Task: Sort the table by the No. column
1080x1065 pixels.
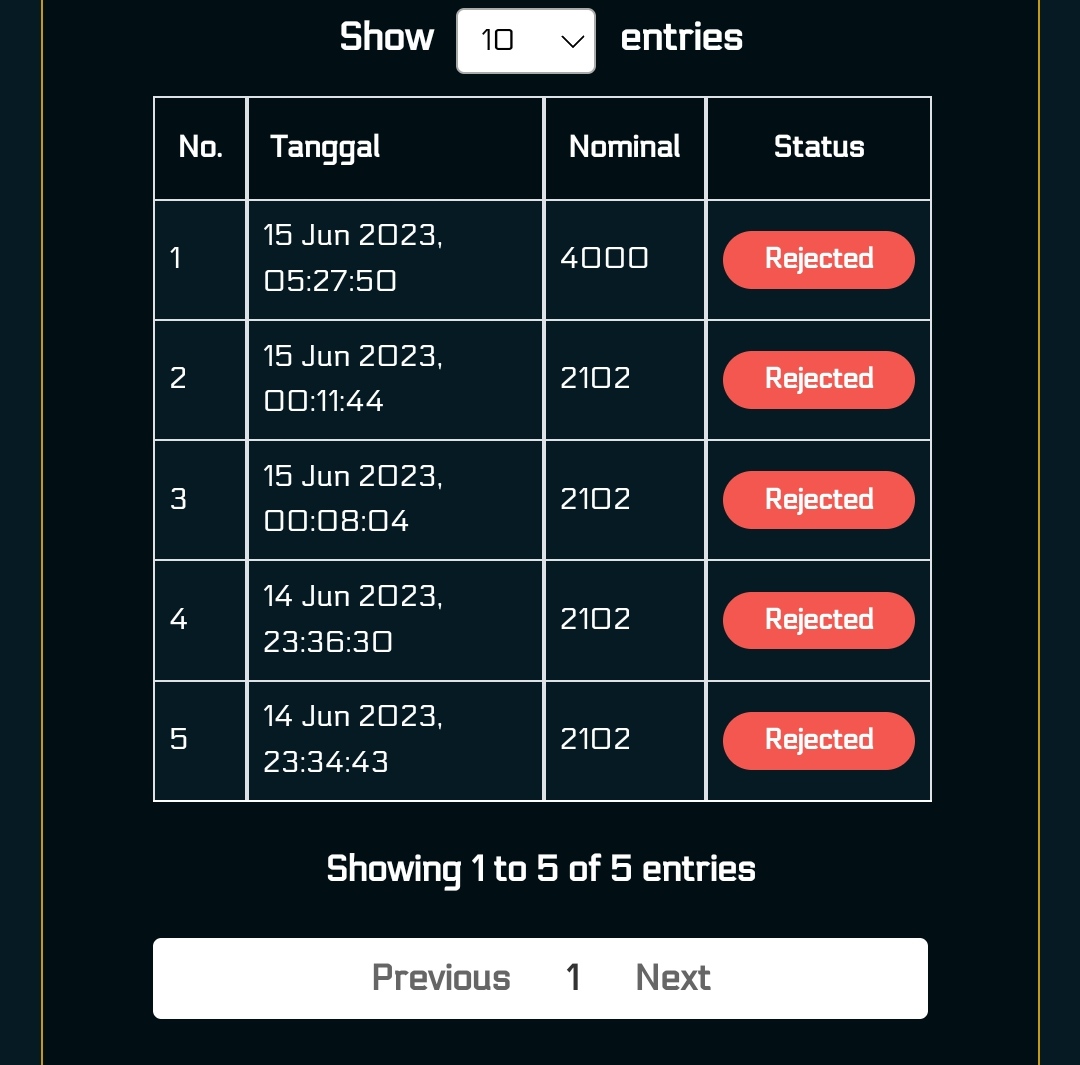Action: tap(200, 148)
